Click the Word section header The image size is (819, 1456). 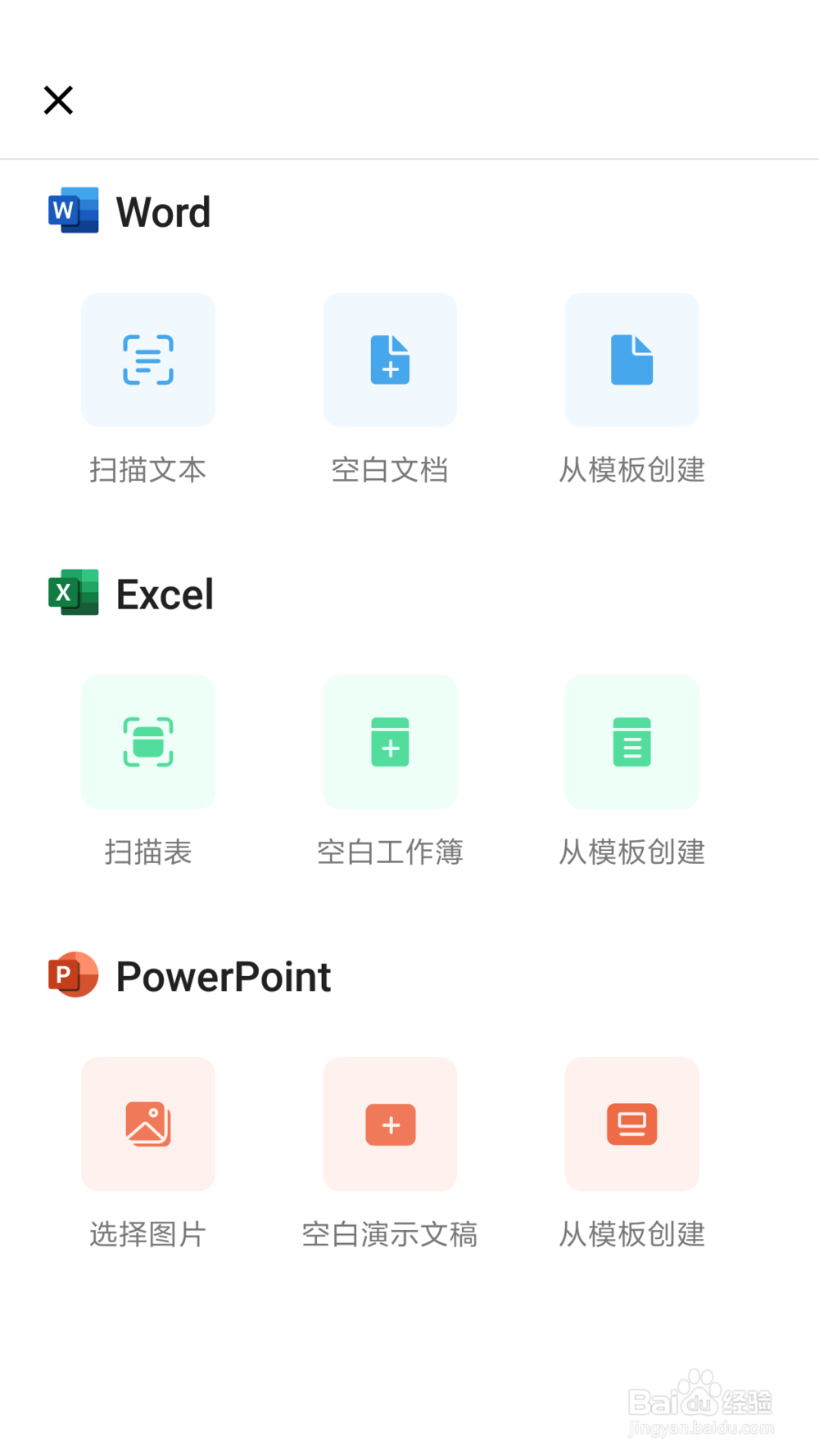164,211
